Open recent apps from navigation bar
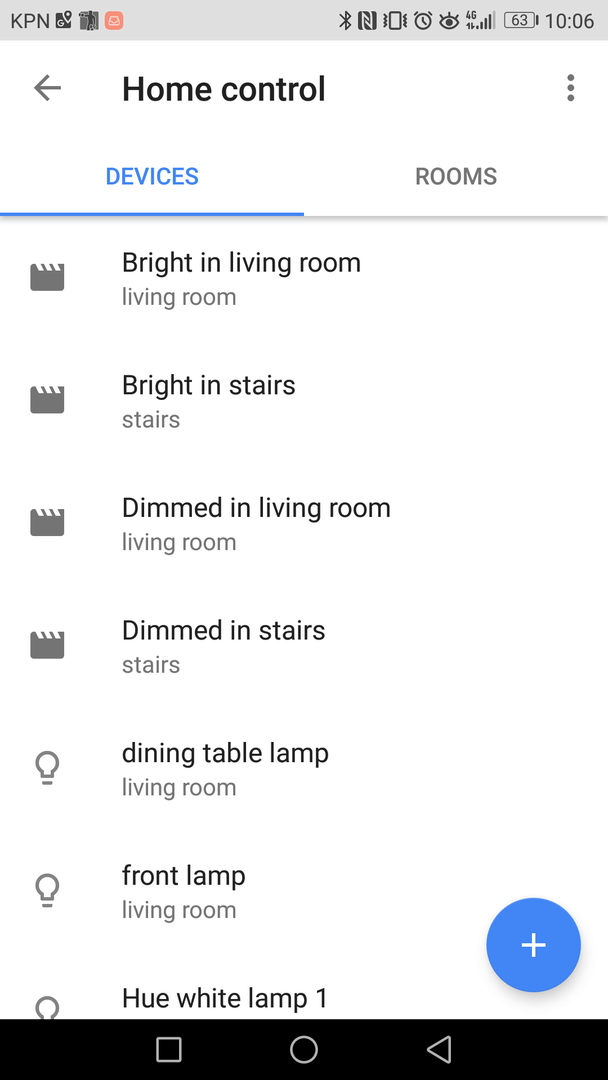Image resolution: width=608 pixels, height=1080 pixels. click(x=169, y=1050)
